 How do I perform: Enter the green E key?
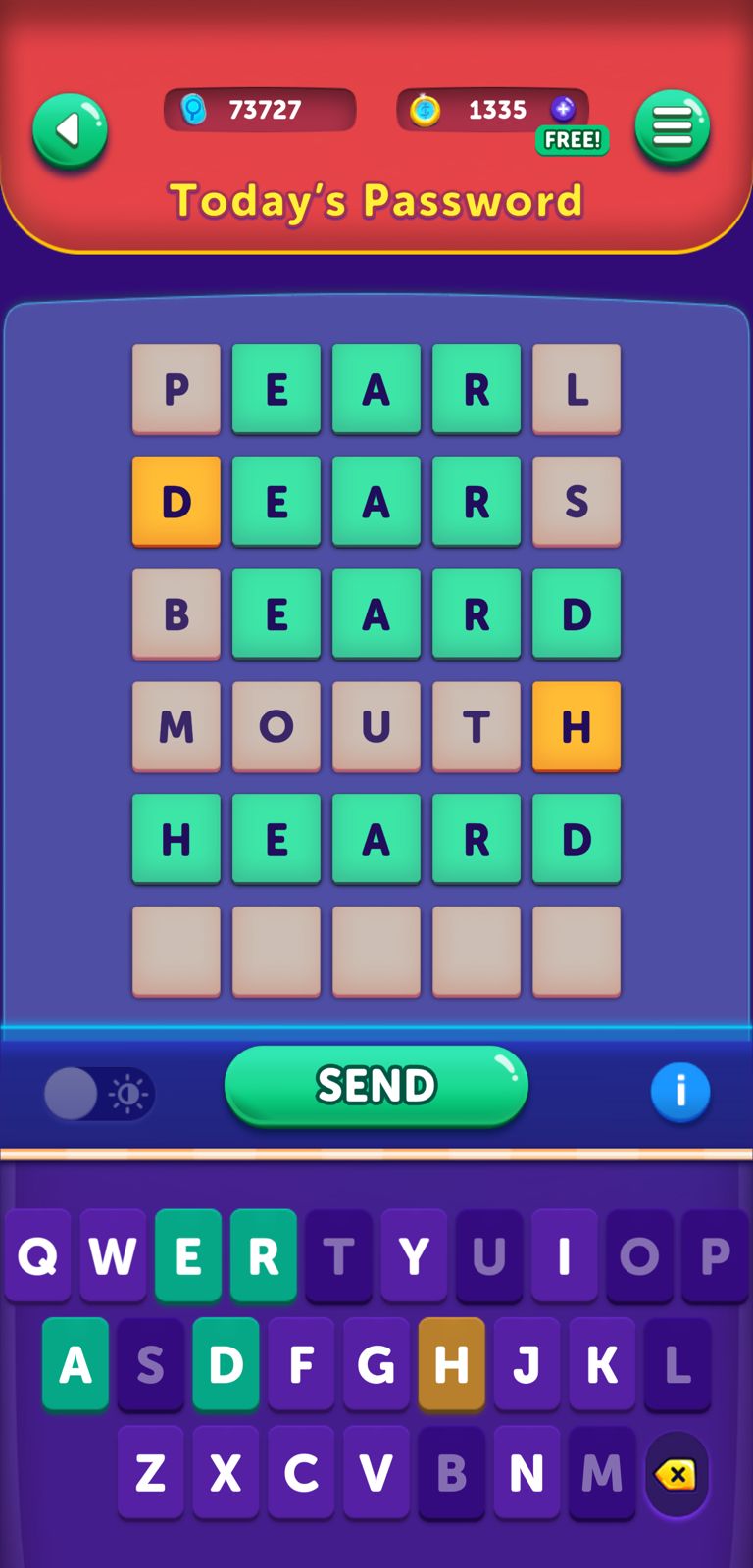coord(188,1256)
